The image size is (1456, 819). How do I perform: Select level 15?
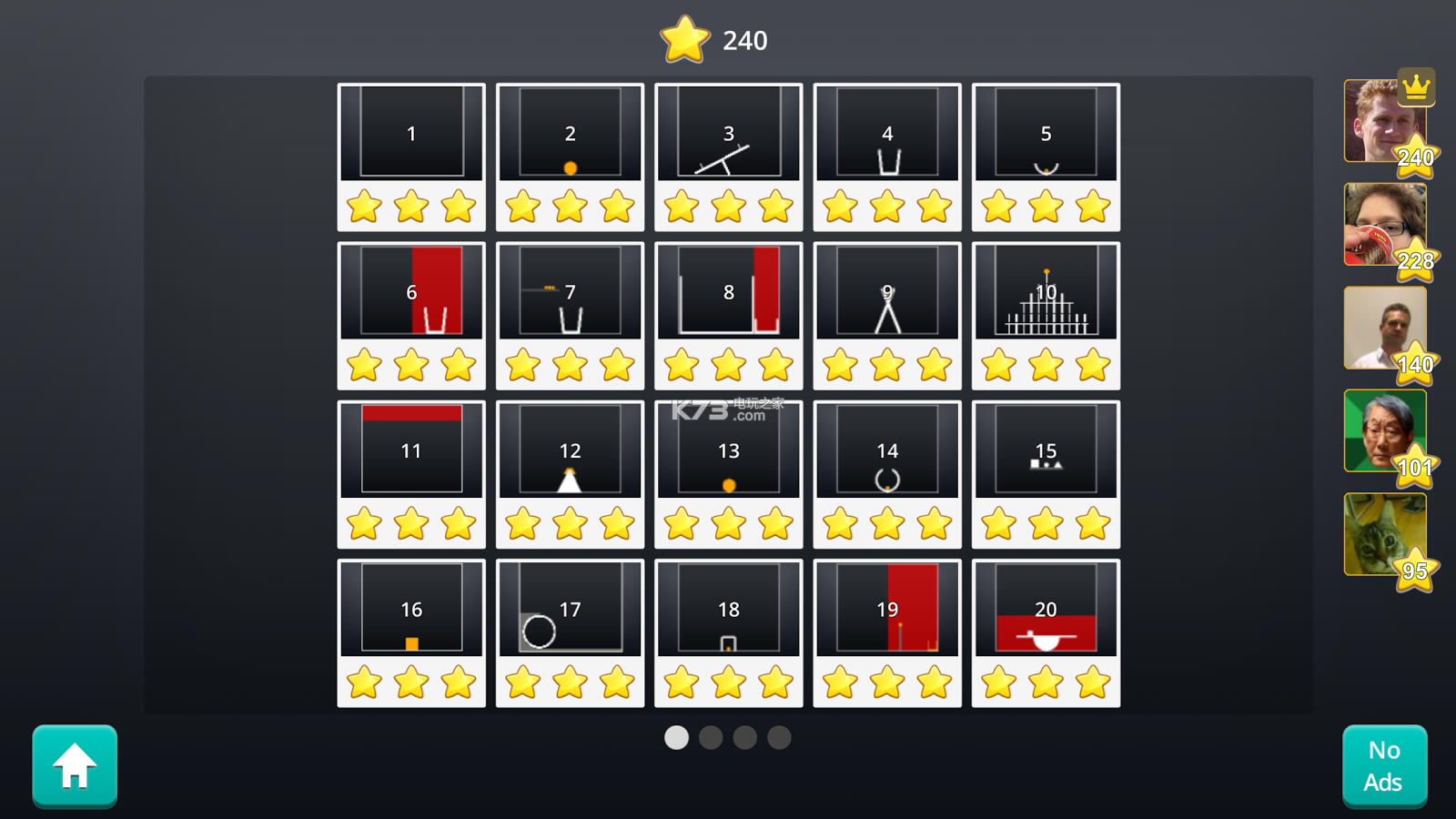[1046, 474]
